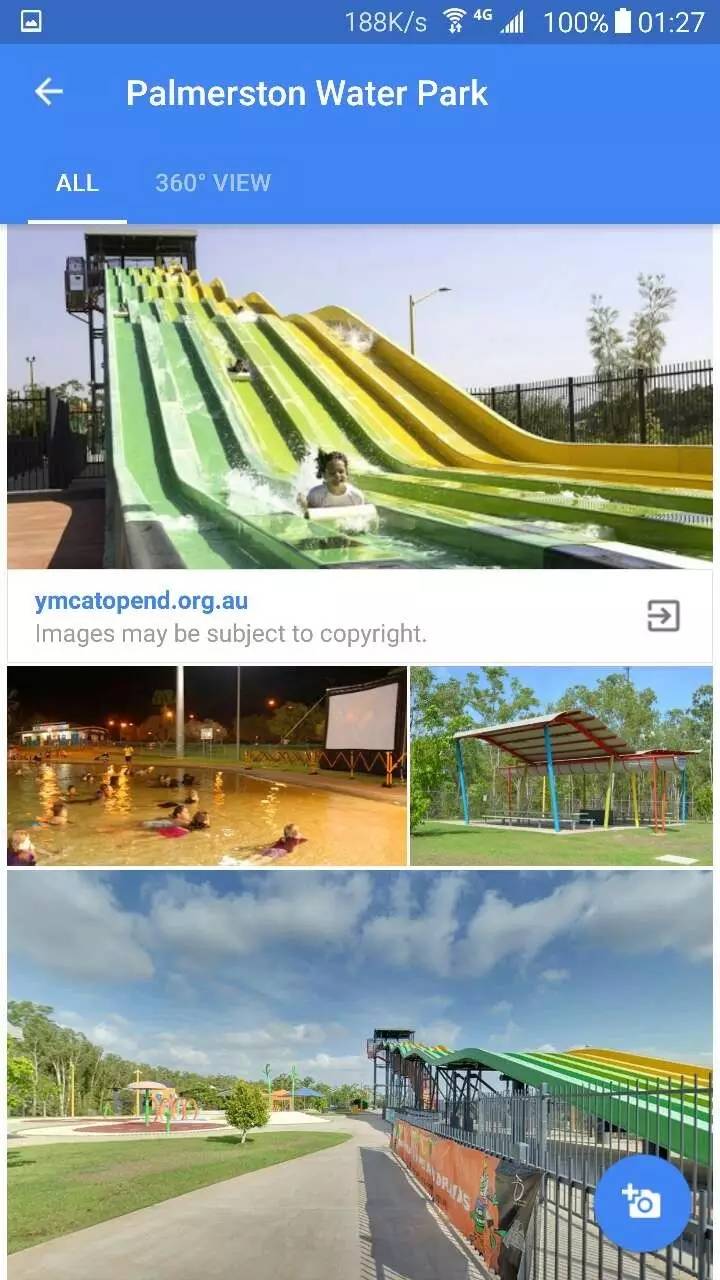Open the night pool movie screen photo
This screenshot has height=1280, width=720.
pyautogui.click(x=206, y=766)
